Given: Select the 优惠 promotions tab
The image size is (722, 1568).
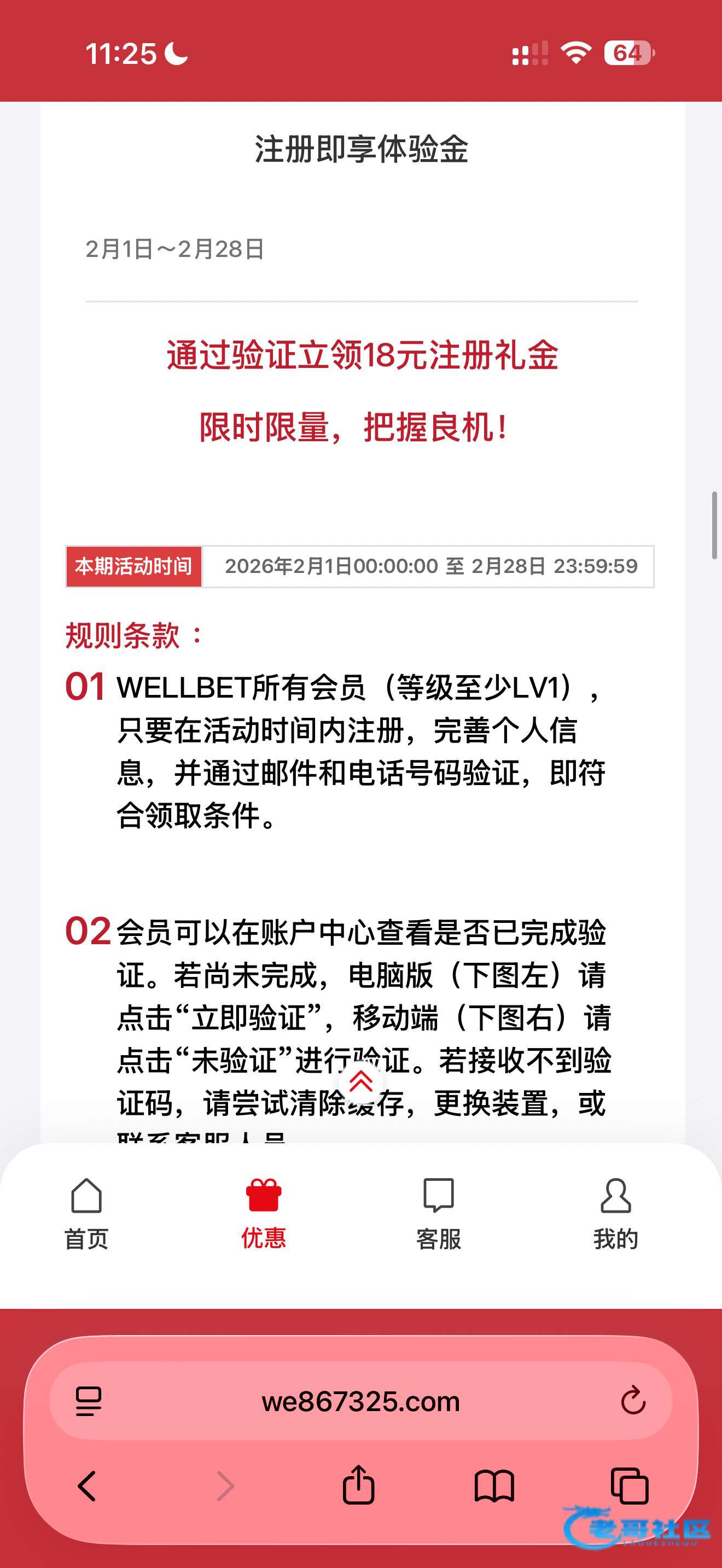Looking at the screenshot, I should coord(263,1213).
